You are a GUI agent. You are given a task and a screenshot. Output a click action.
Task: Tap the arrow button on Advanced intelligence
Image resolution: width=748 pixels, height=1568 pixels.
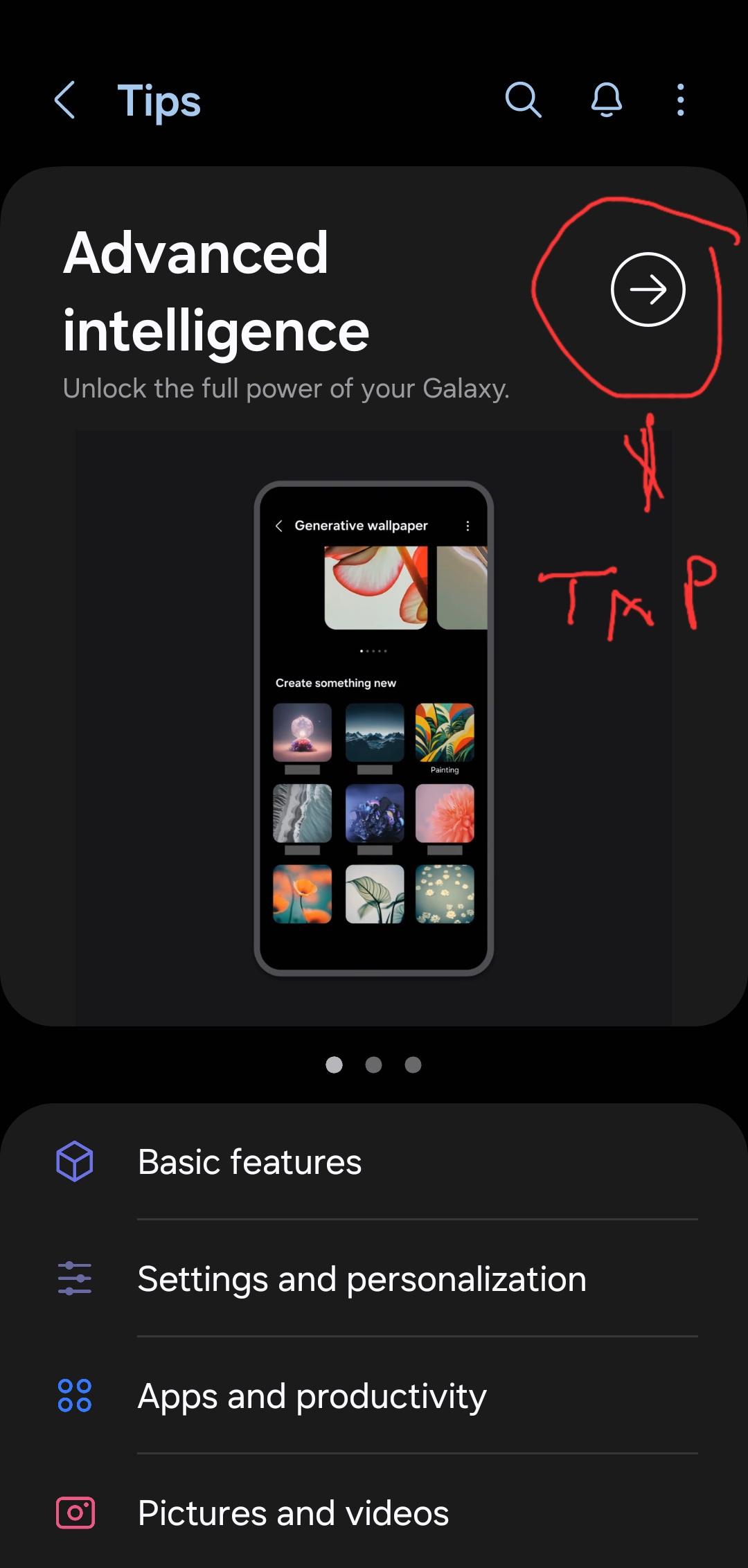[648, 289]
